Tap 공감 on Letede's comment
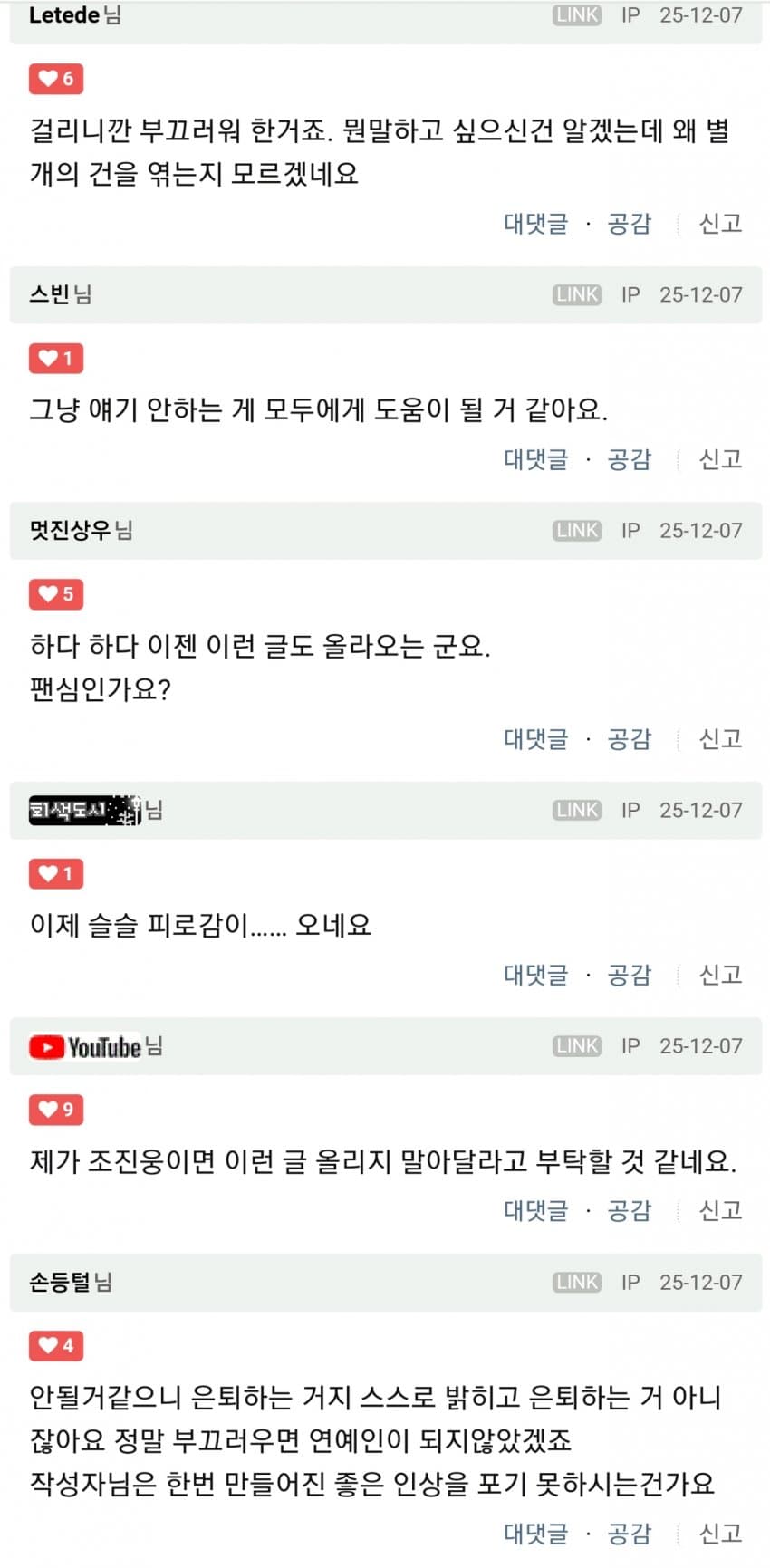The height and width of the screenshot is (1568, 770). [x=629, y=224]
